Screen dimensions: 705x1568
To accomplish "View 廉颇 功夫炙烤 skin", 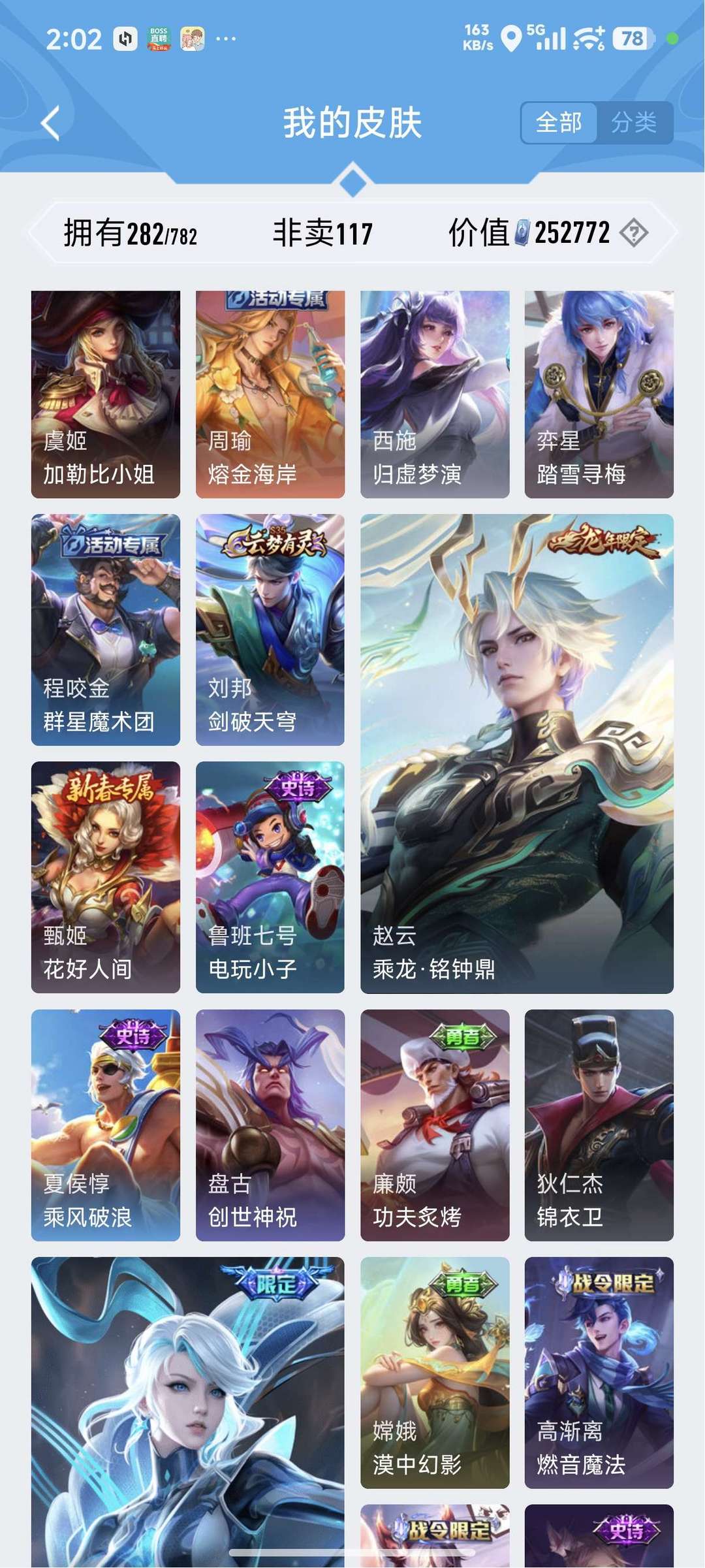I will click(x=435, y=1125).
